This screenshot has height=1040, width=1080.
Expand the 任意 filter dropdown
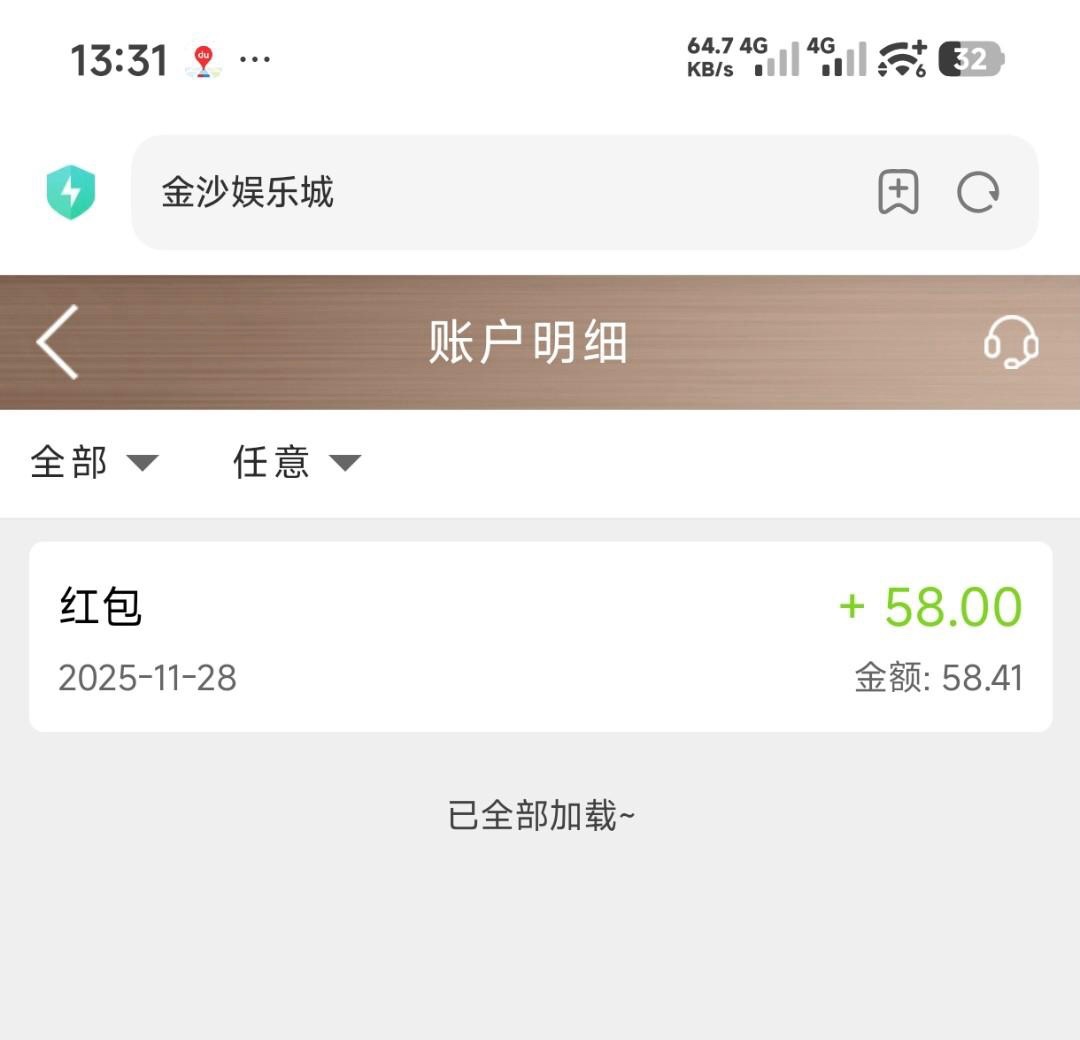coord(296,462)
